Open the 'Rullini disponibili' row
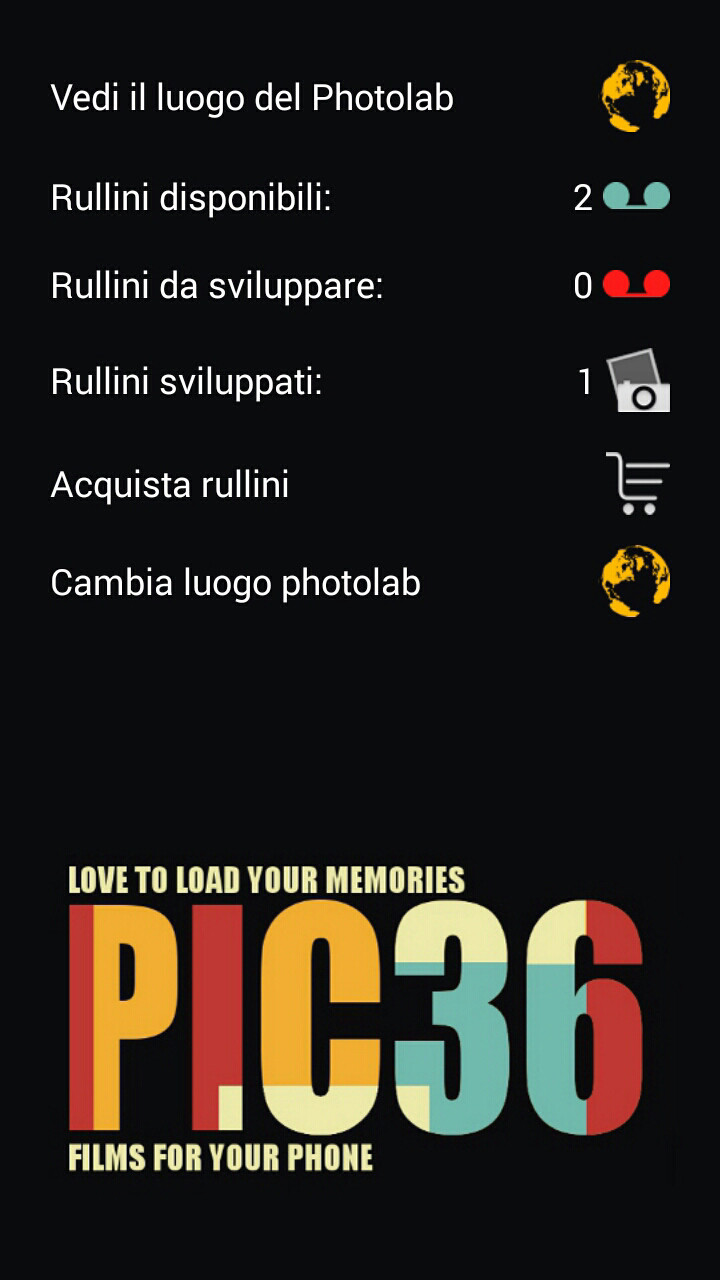 (x=360, y=198)
